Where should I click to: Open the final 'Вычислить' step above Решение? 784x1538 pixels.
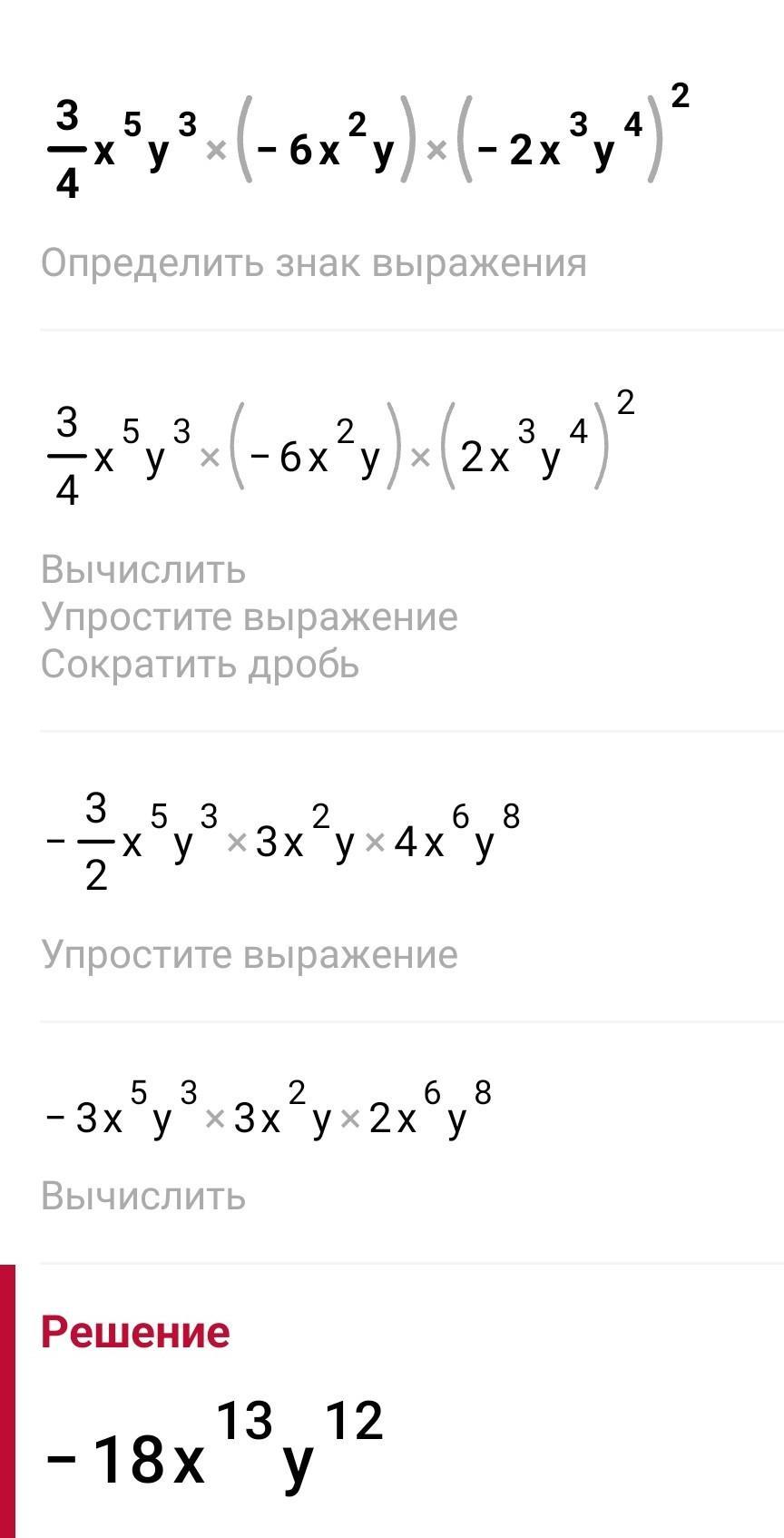(143, 1197)
